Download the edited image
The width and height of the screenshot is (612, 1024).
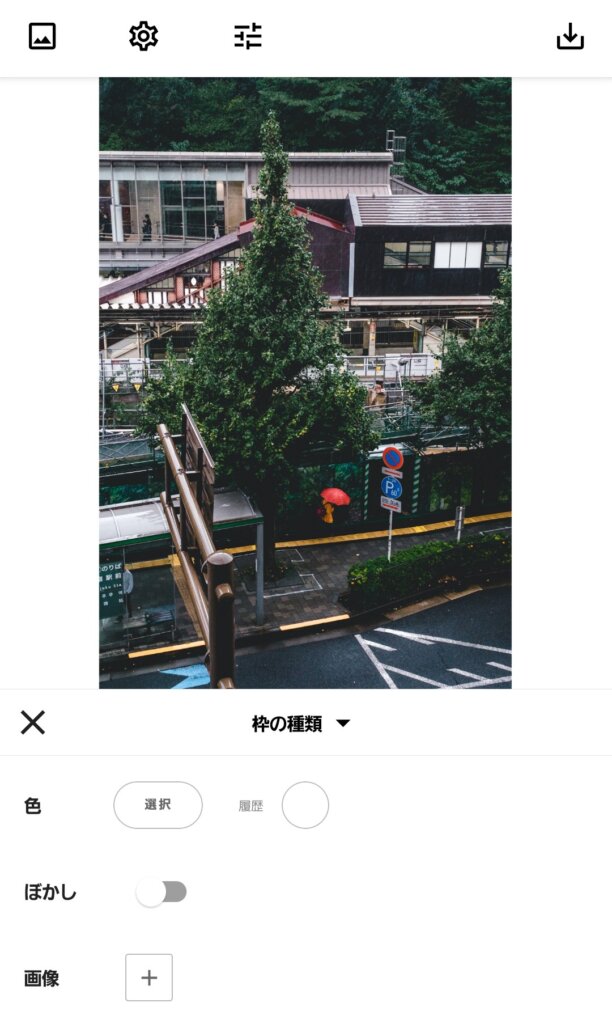(570, 37)
